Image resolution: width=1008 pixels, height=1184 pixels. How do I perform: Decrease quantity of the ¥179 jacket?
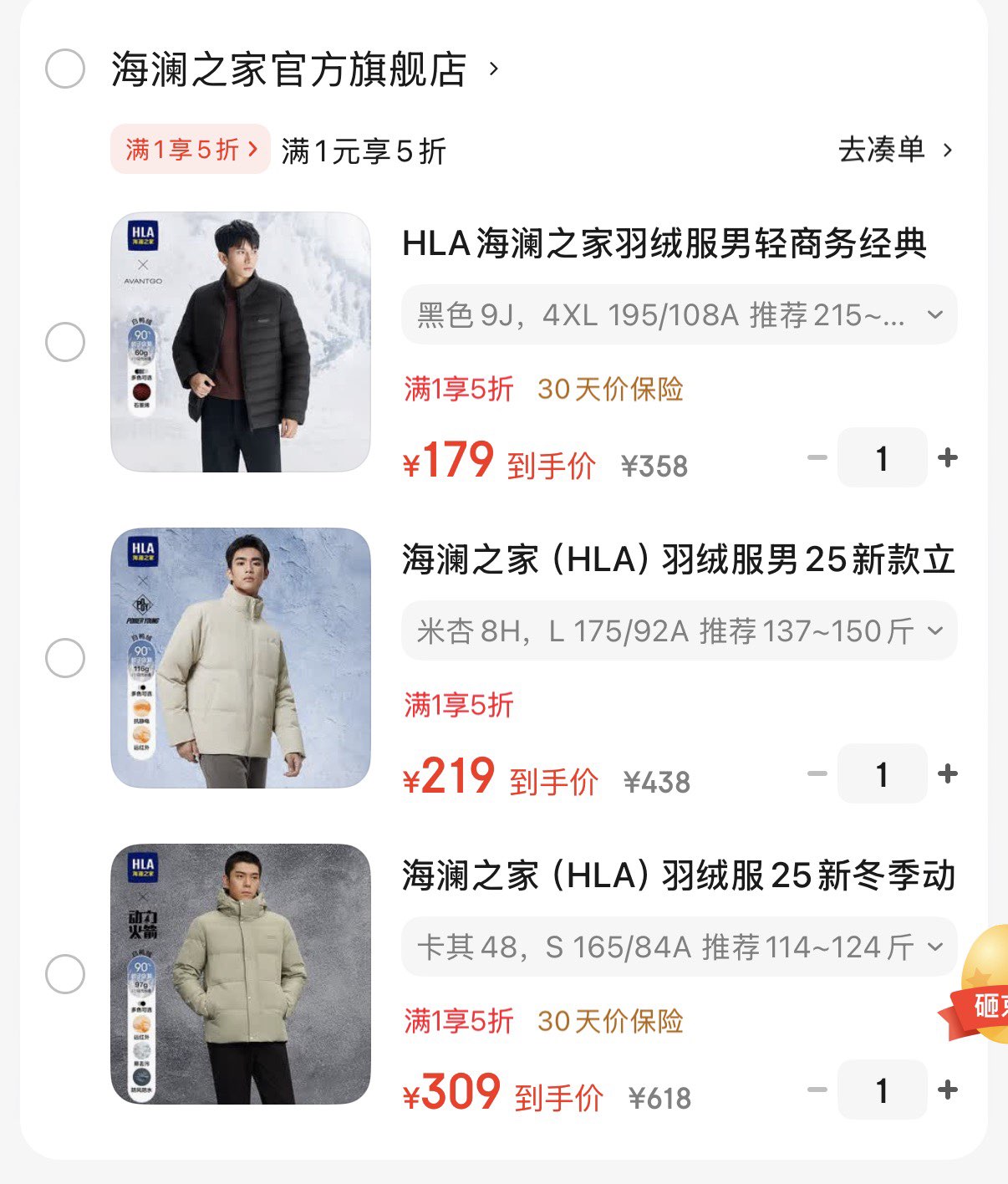(x=817, y=457)
